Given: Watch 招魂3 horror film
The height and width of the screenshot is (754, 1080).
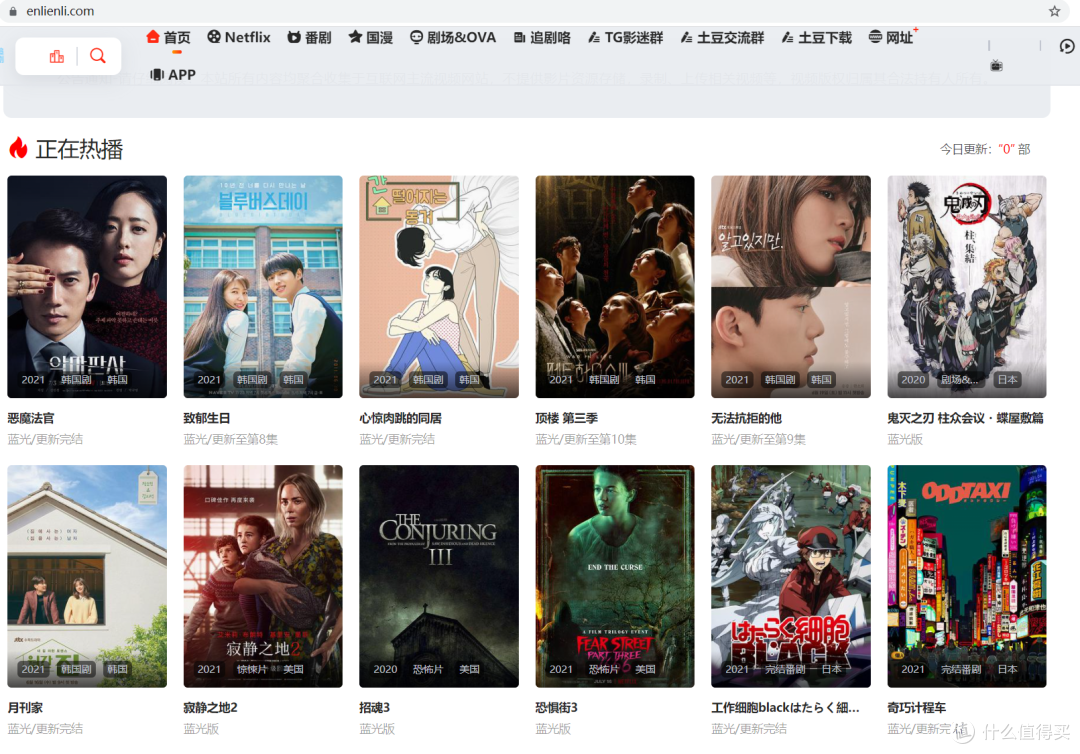Looking at the screenshot, I should [x=439, y=576].
